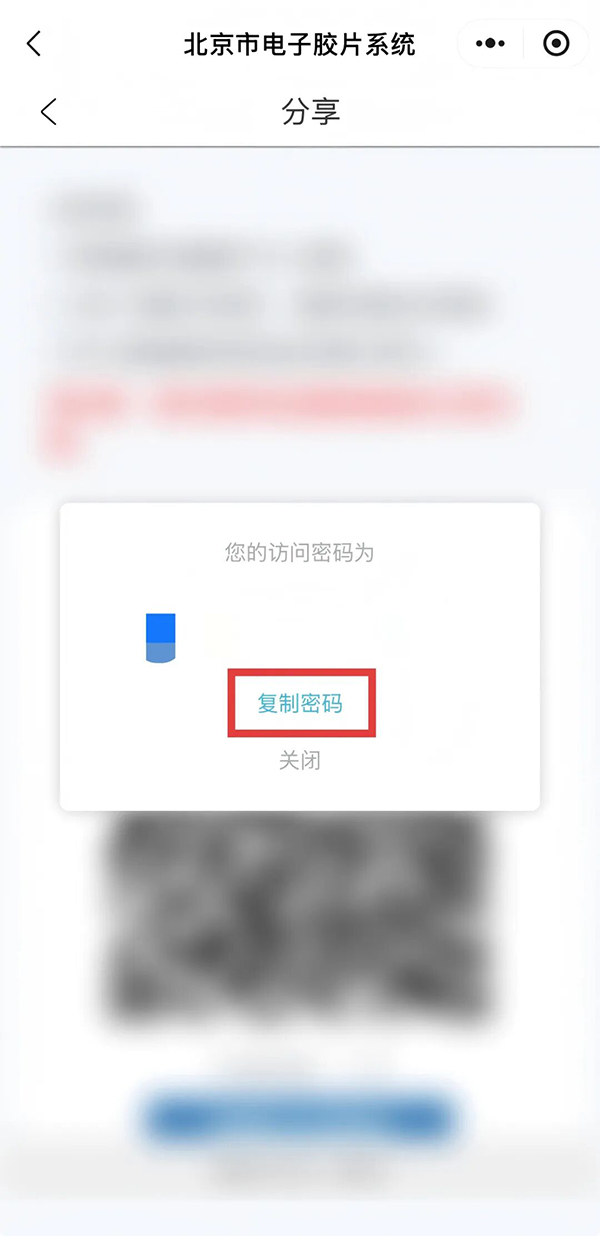Tap the top back arrow of mini program

click(35, 44)
